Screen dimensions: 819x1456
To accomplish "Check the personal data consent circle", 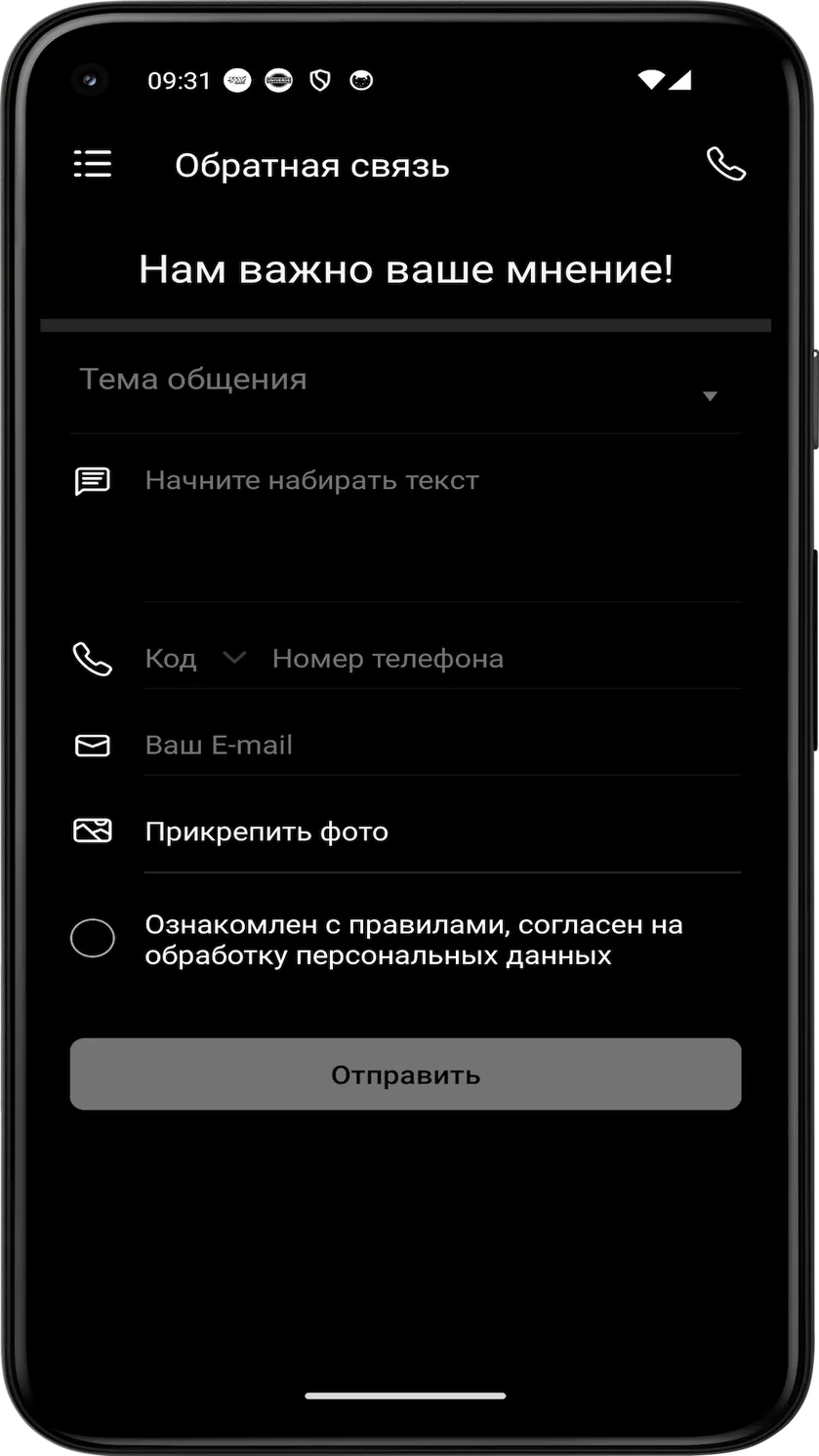I will (93, 938).
